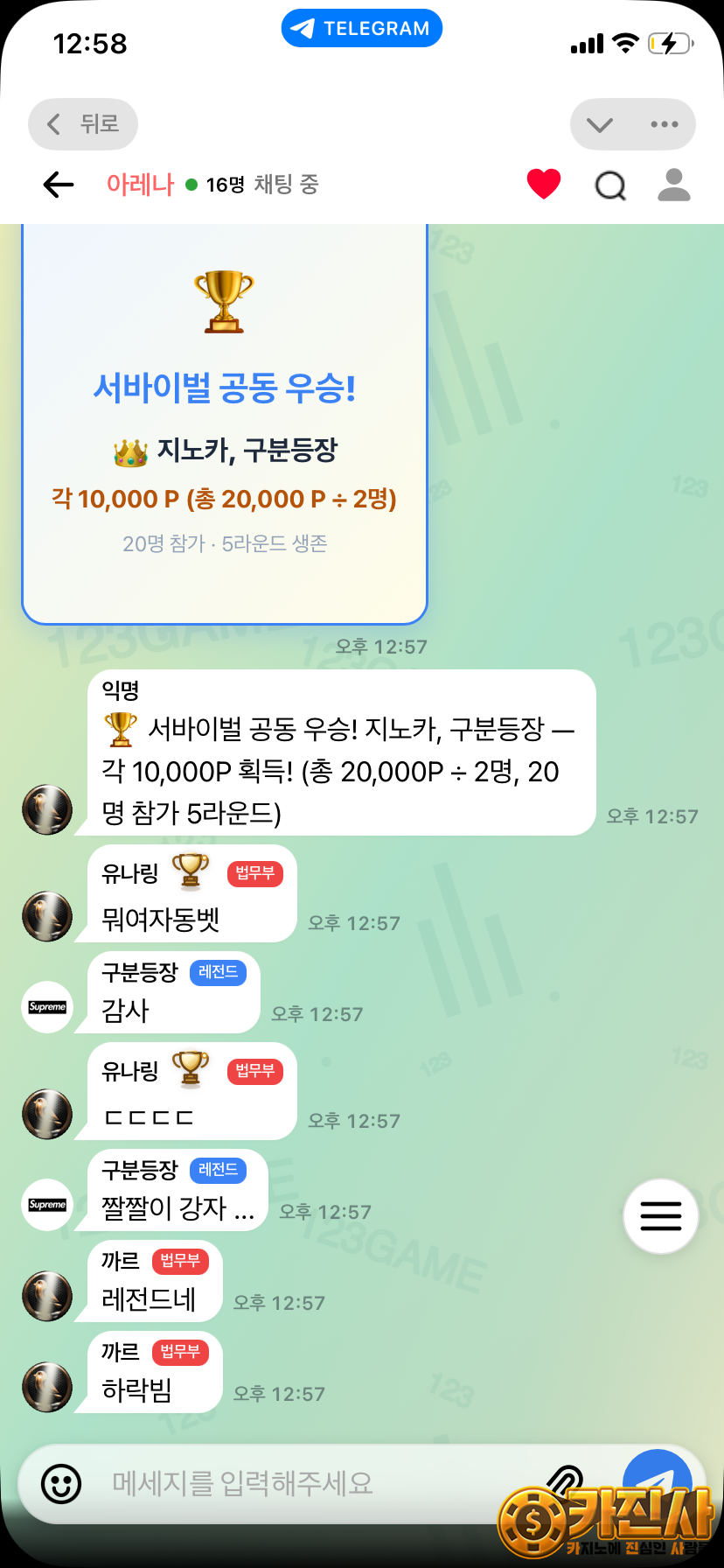Return to Telegram via top pill

(362, 28)
